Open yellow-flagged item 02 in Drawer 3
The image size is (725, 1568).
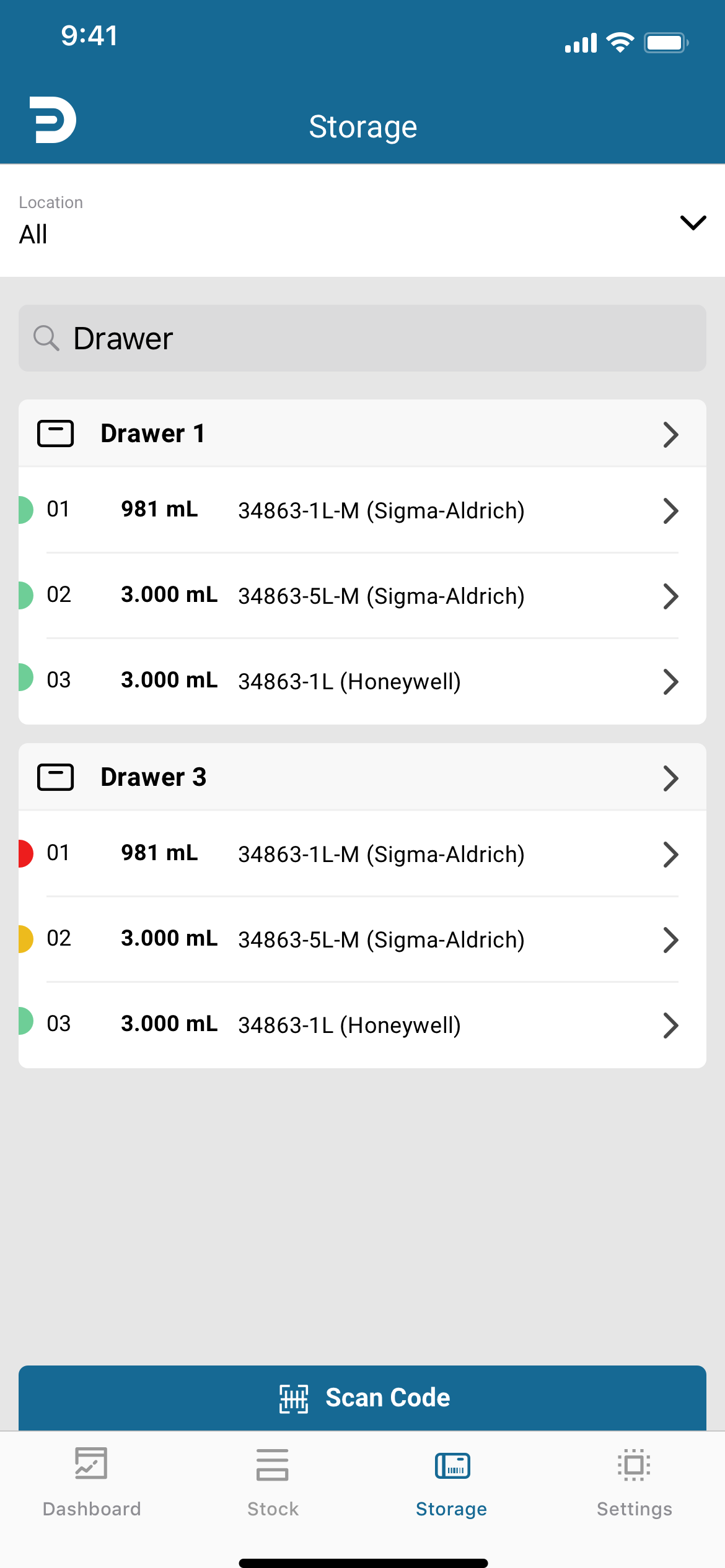tap(362, 939)
